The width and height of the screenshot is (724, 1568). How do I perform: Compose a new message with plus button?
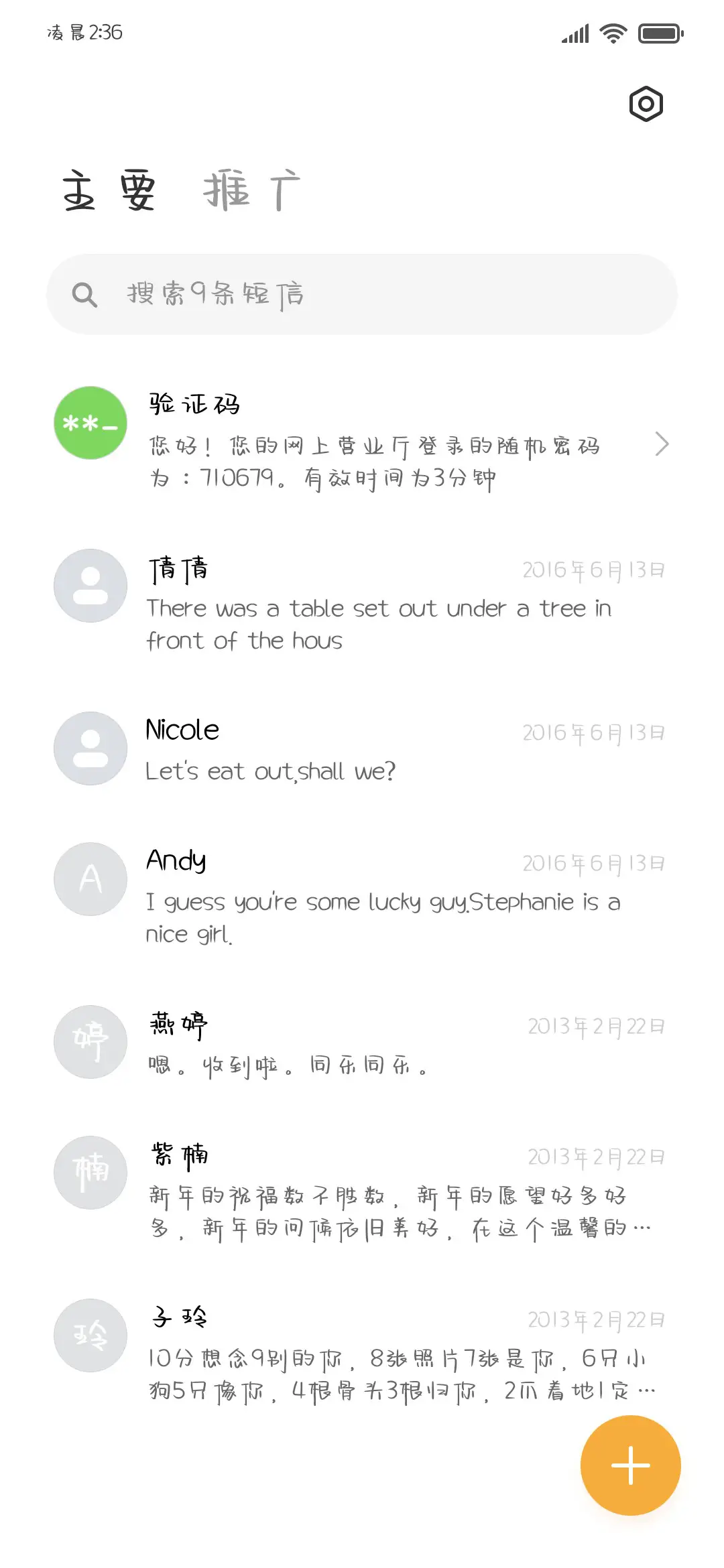tap(630, 1465)
